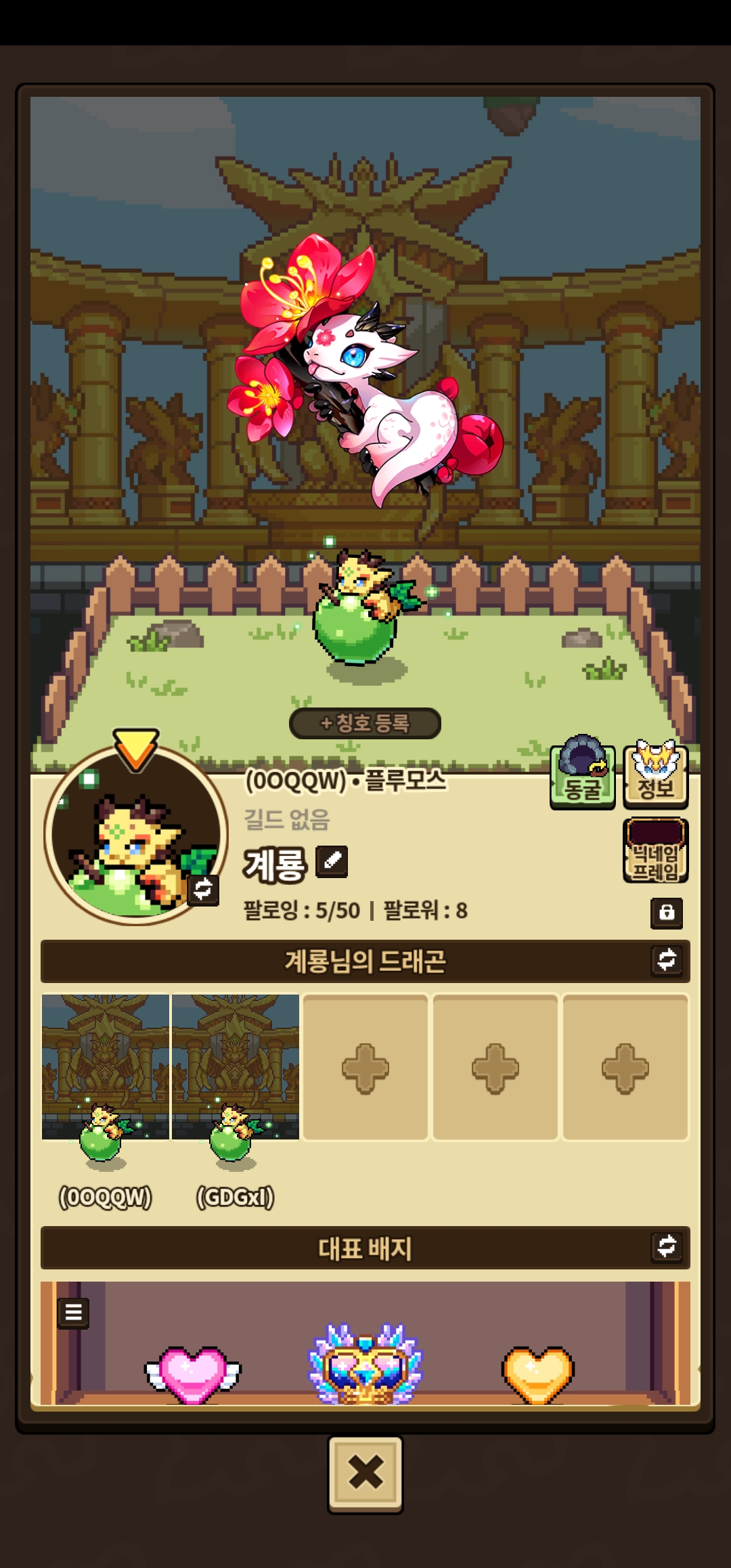Open the badge list menu icon
Image resolution: width=731 pixels, height=1568 pixels.
[73, 1313]
